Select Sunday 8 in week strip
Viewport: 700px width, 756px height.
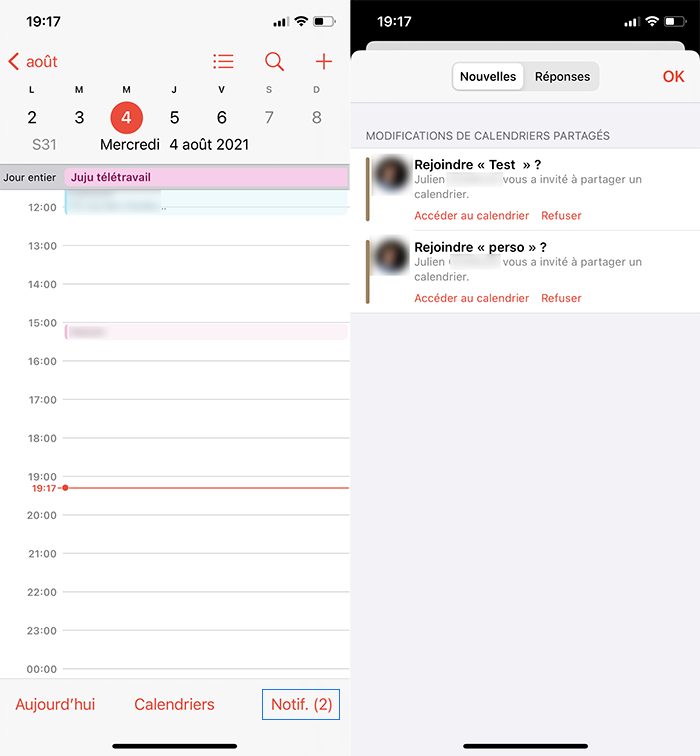[x=317, y=118]
